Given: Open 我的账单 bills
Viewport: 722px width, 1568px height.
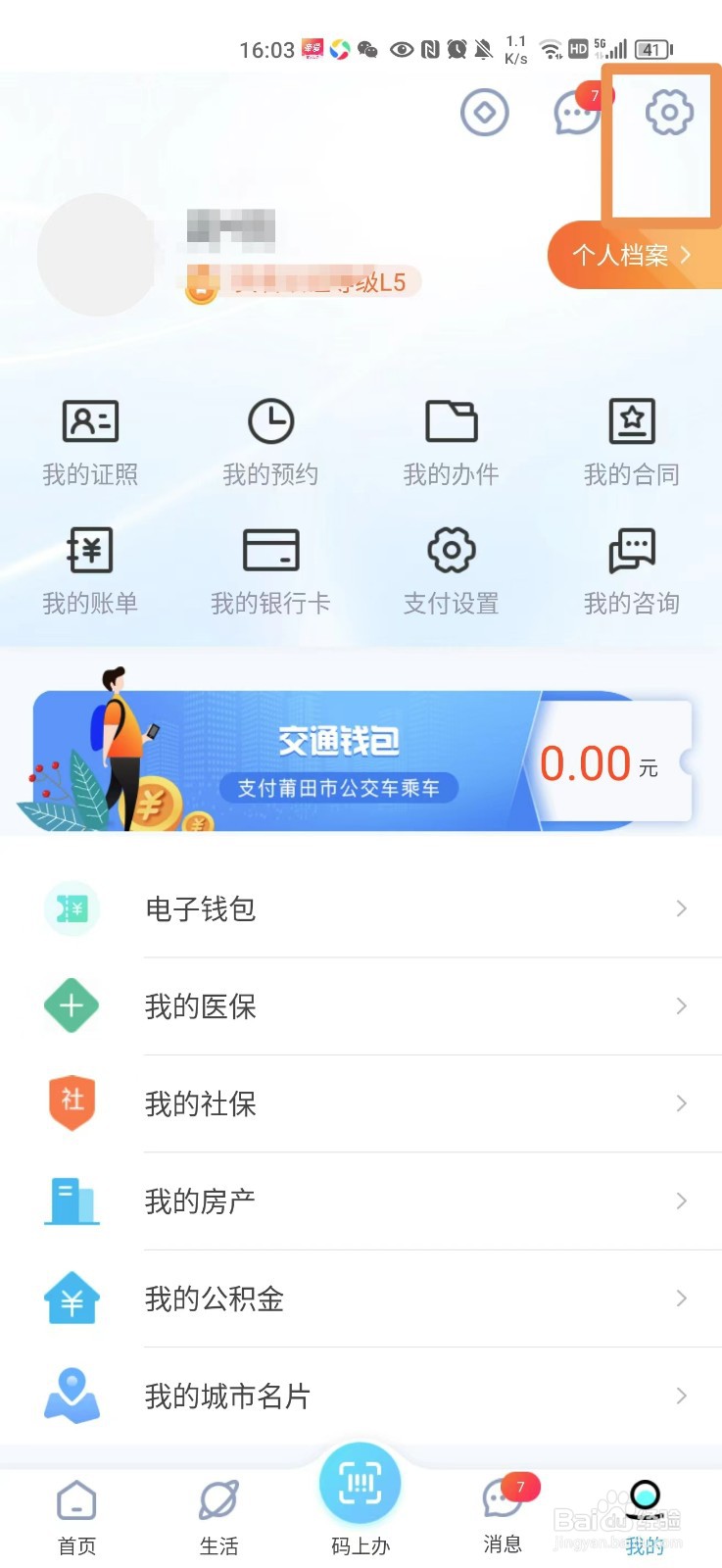Looking at the screenshot, I should pos(90,570).
